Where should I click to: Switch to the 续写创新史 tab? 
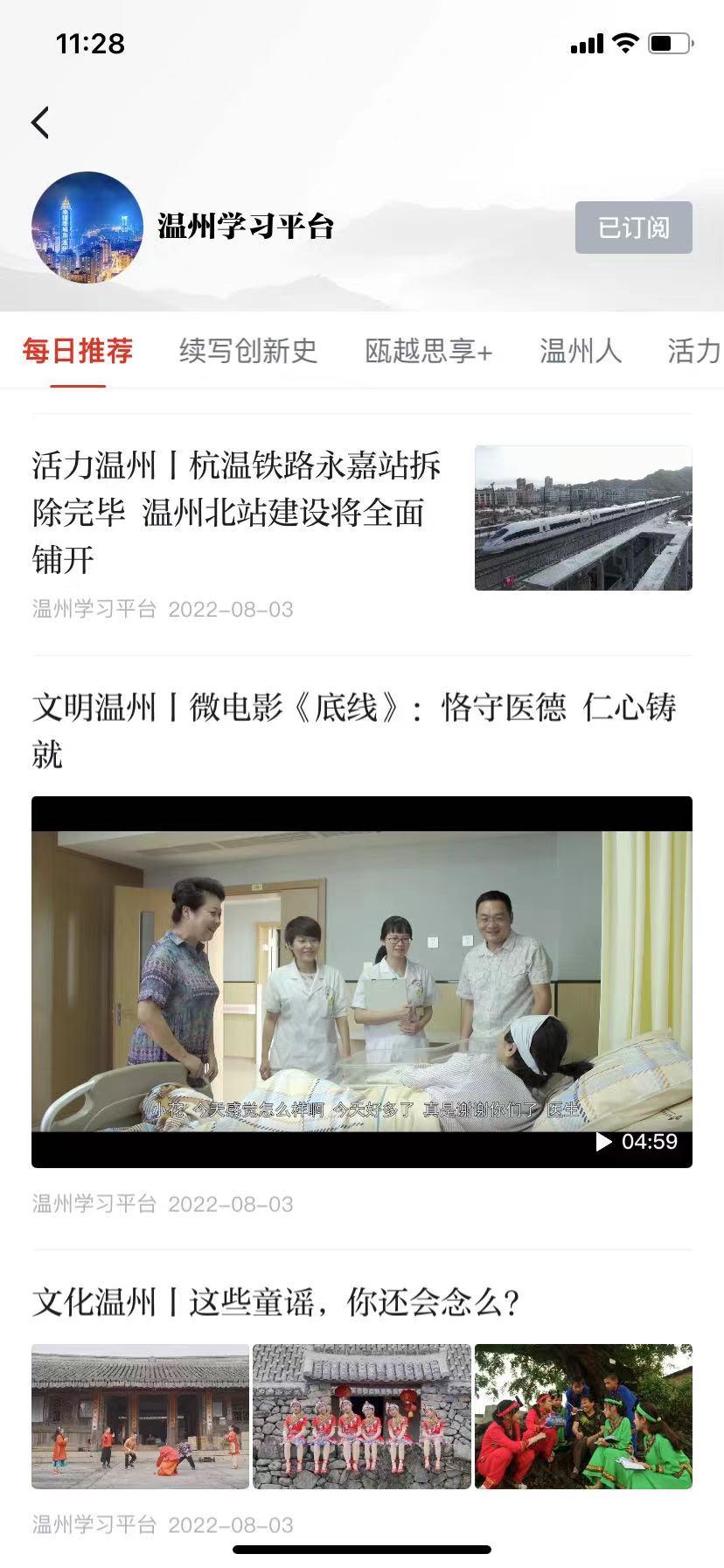tap(248, 351)
